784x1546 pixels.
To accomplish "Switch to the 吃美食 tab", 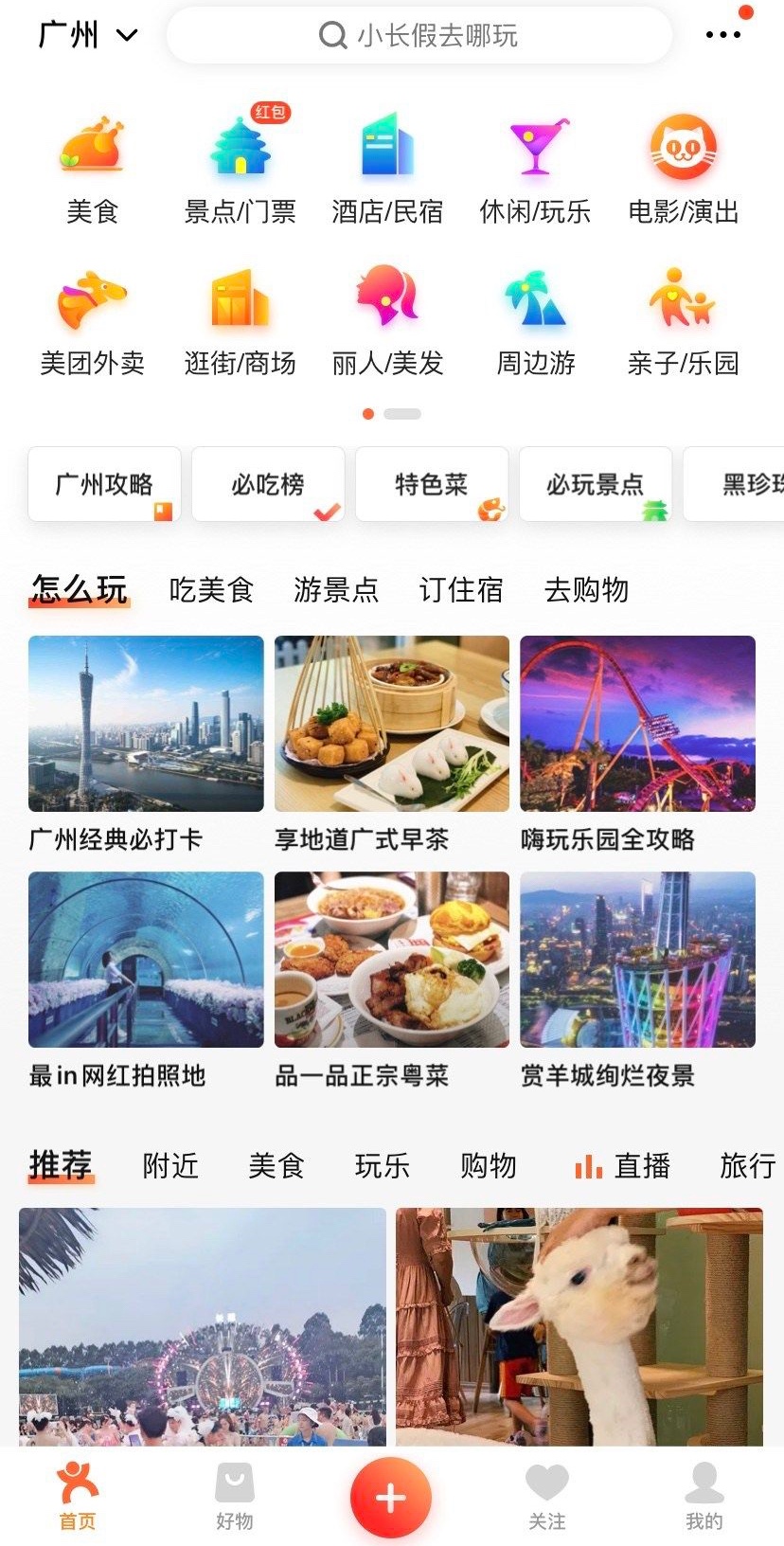I will pyautogui.click(x=211, y=590).
